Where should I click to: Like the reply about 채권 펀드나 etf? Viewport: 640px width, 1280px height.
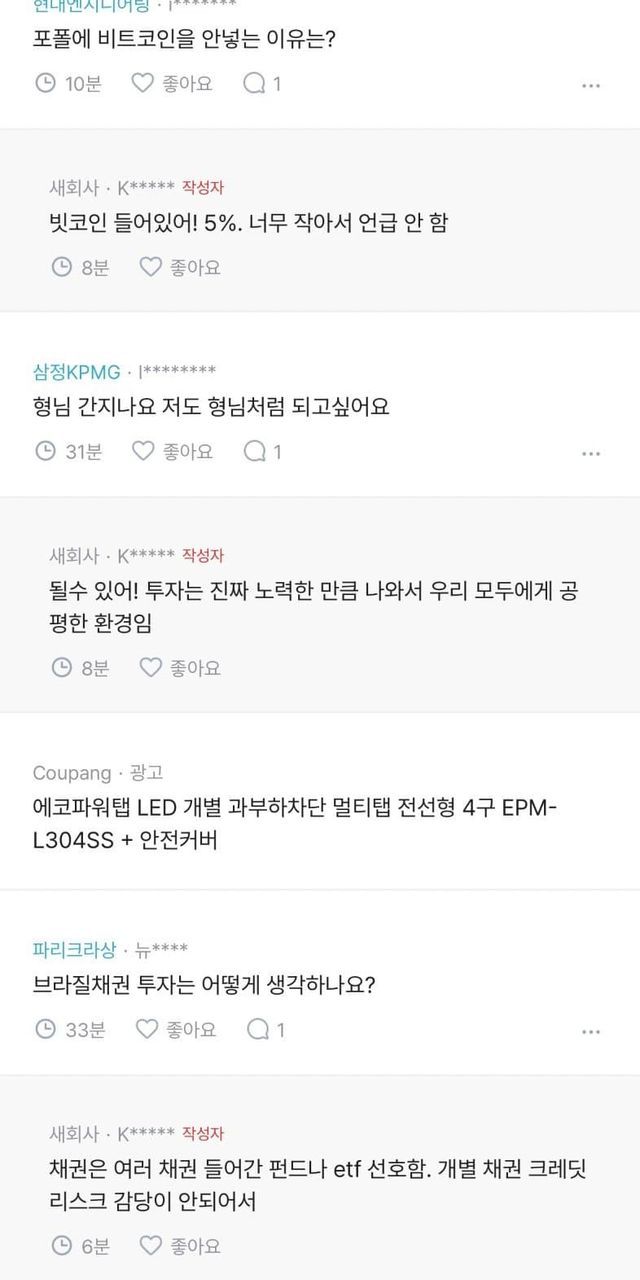pyautogui.click(x=180, y=1245)
